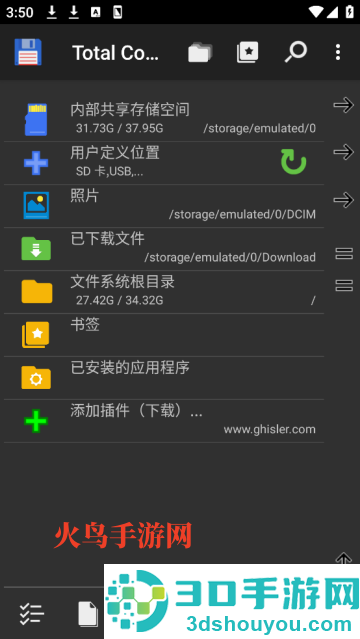This screenshot has width=360, height=639.
Task: Tap the floppy disk app icon
Action: tap(28, 52)
